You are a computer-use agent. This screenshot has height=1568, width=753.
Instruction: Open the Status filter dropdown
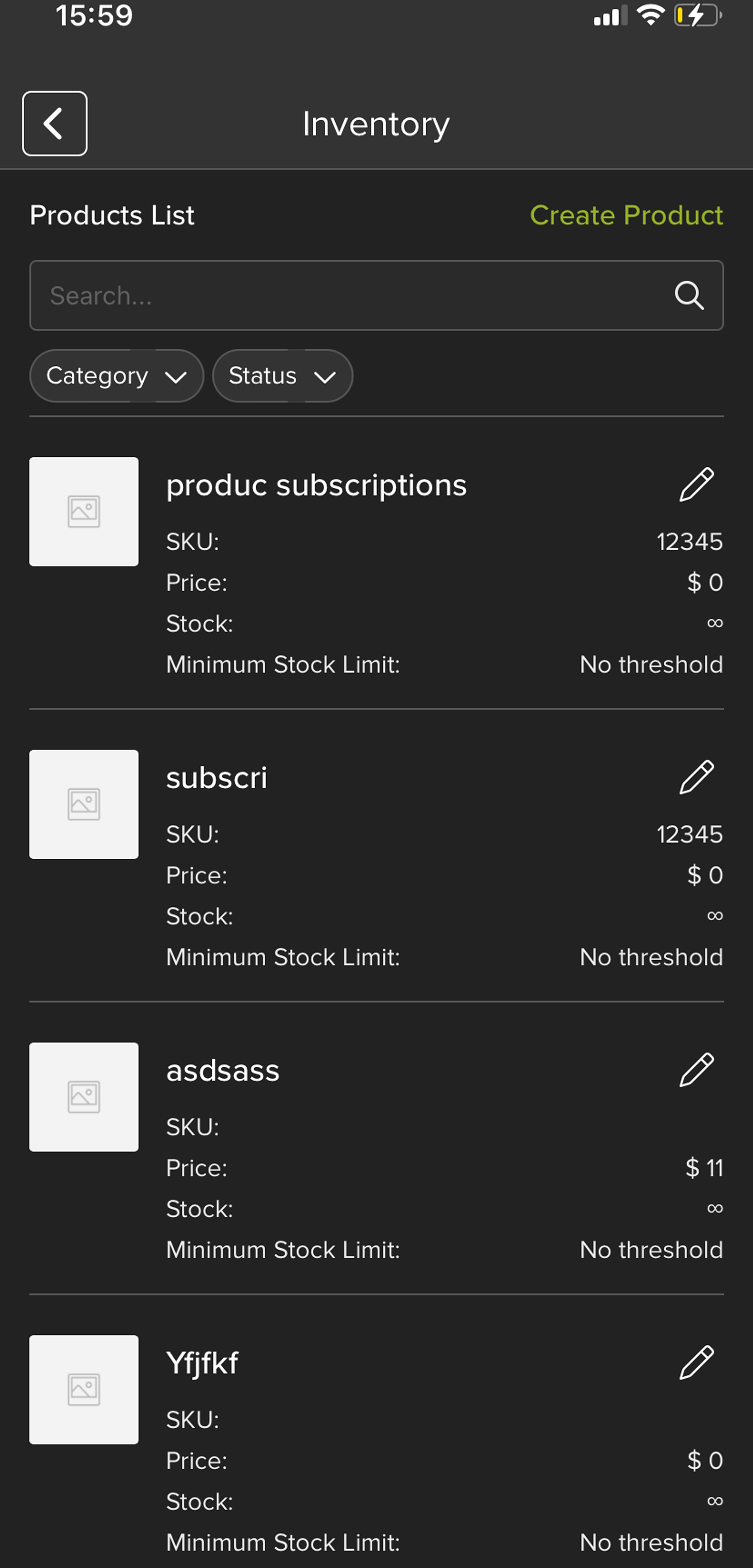[x=282, y=376]
